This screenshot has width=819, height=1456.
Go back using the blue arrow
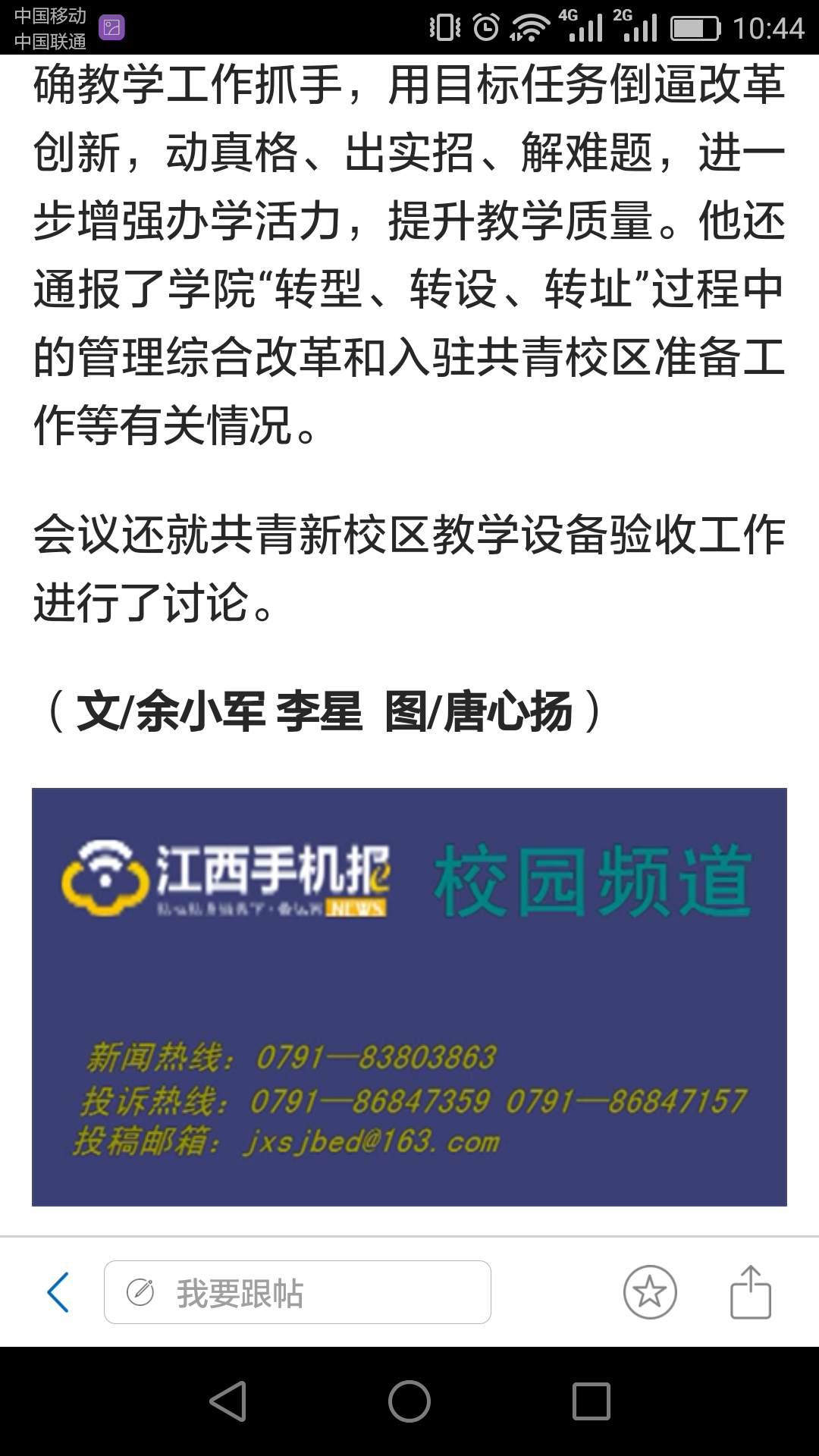point(58,1292)
